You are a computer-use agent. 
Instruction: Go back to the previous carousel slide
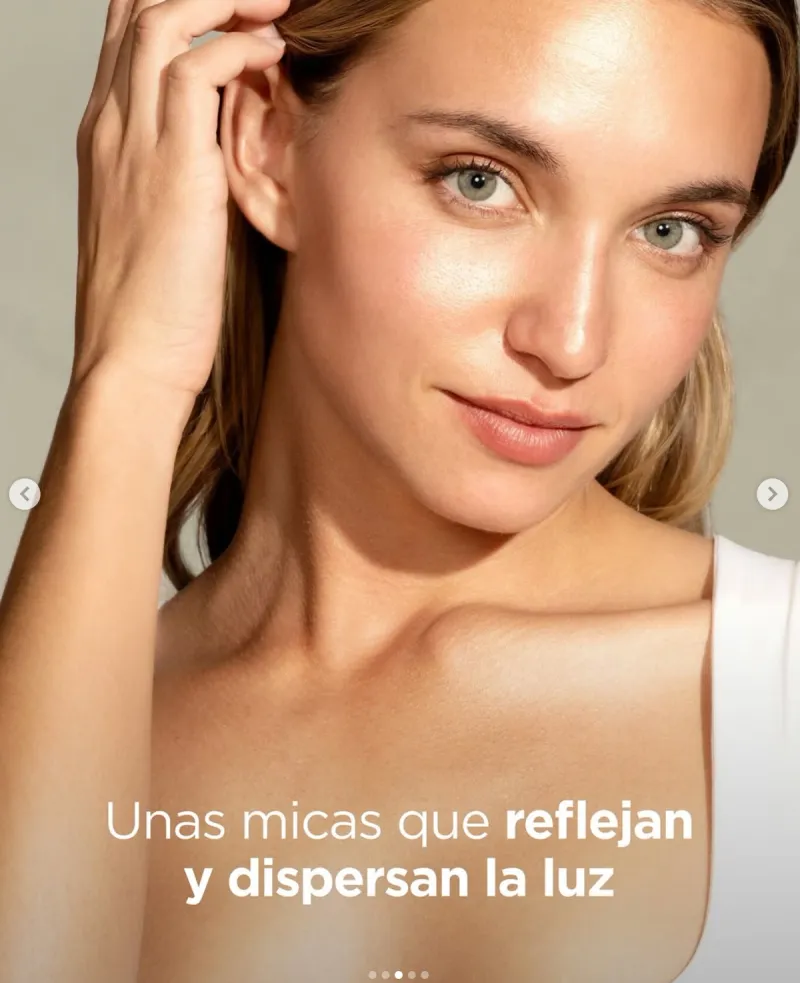[x=25, y=494]
